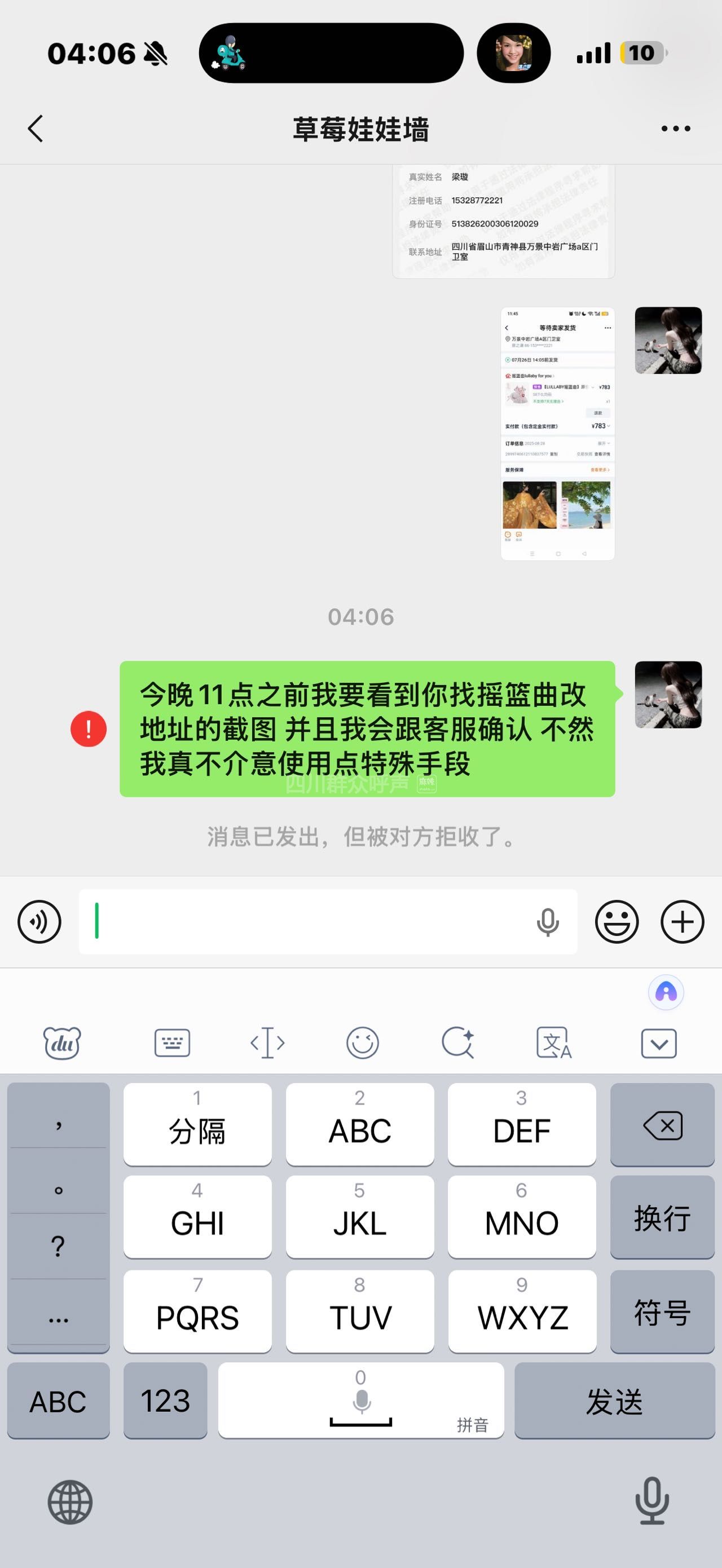Collapse the keyboard with the down arrow
The width and height of the screenshot is (722, 1568).
tap(659, 1043)
